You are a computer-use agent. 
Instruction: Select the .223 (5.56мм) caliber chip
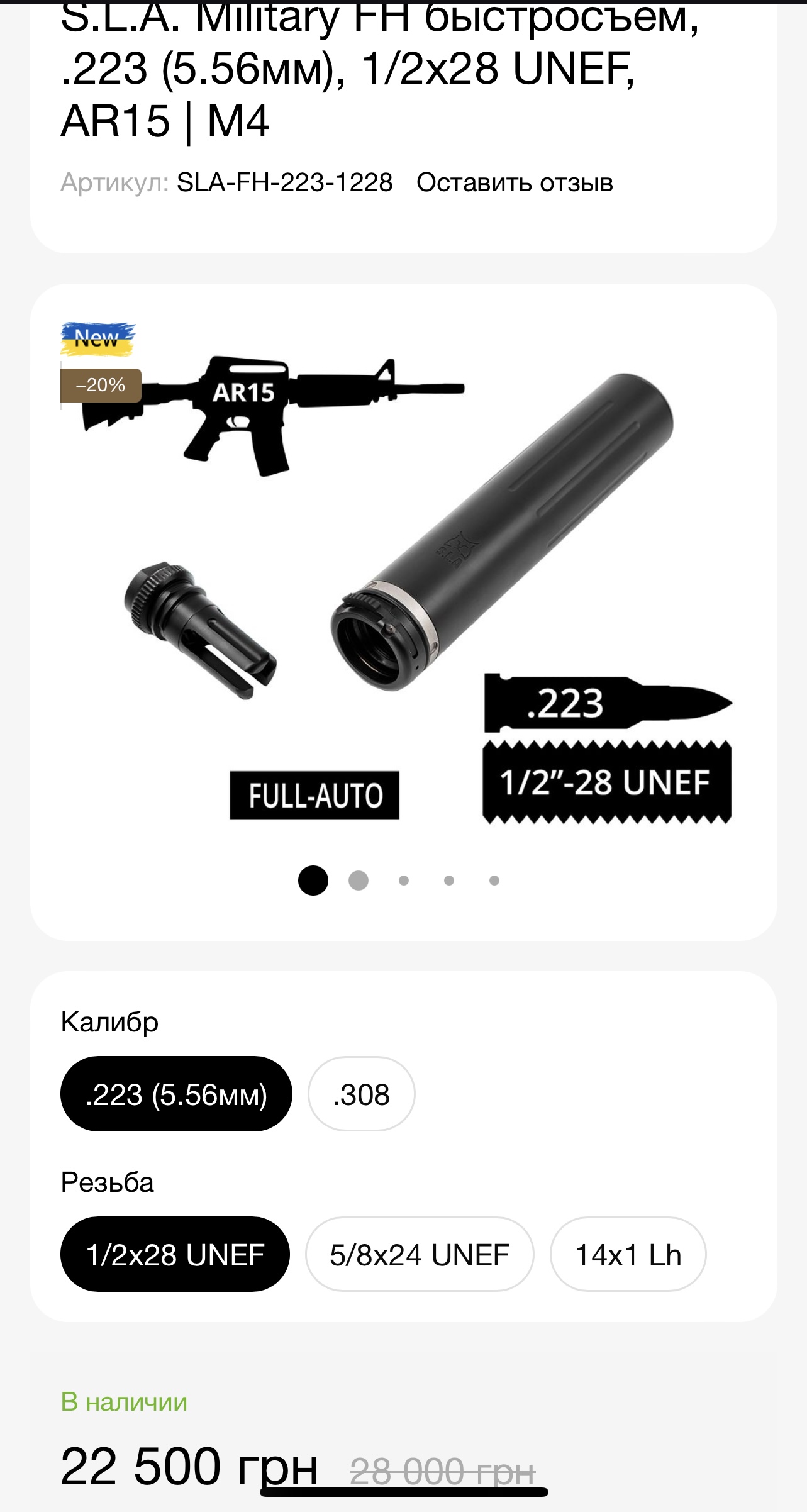[x=176, y=1095]
